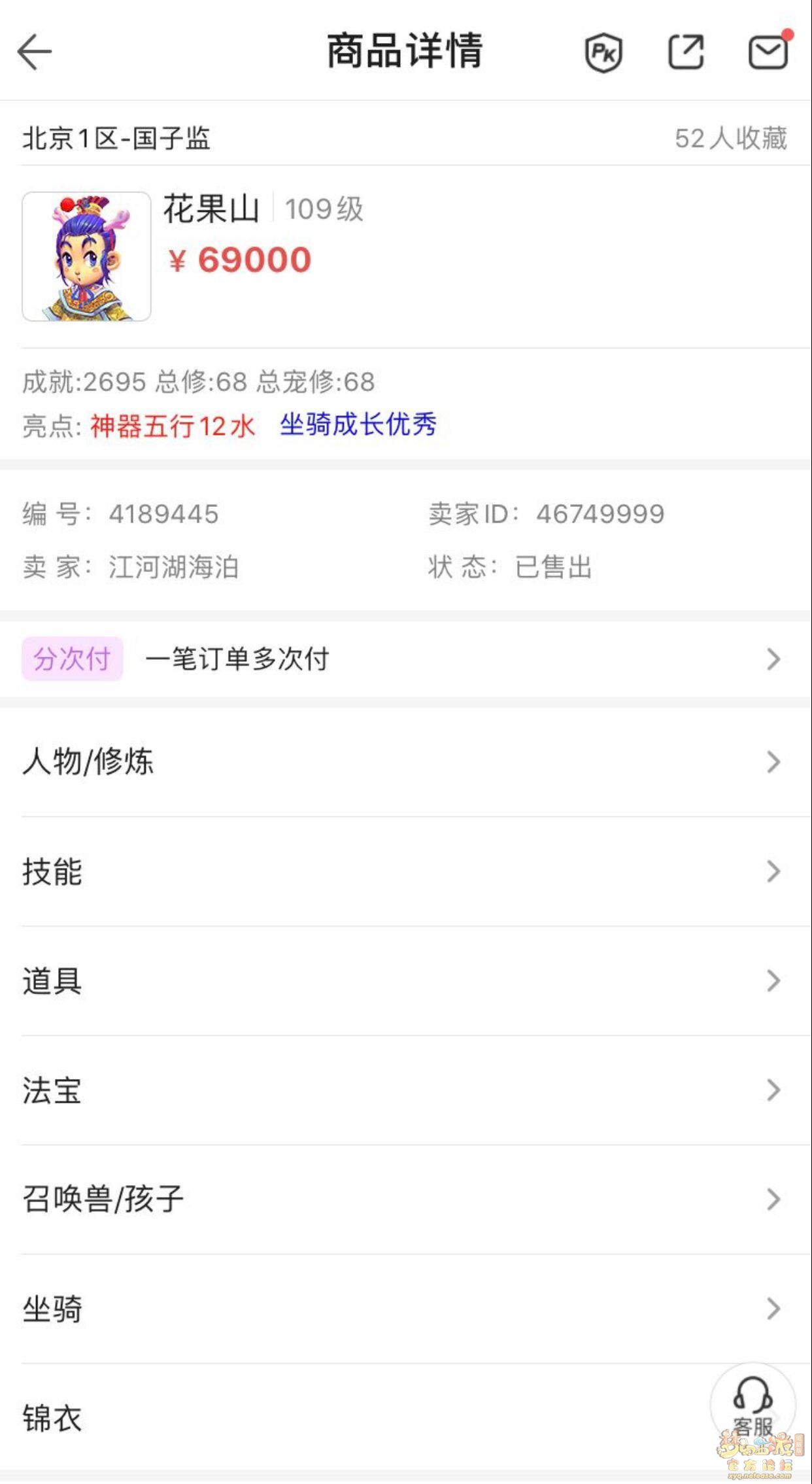The image size is (812, 1484).
Task: Open the 坐骑 mounts section
Action: [405, 1309]
